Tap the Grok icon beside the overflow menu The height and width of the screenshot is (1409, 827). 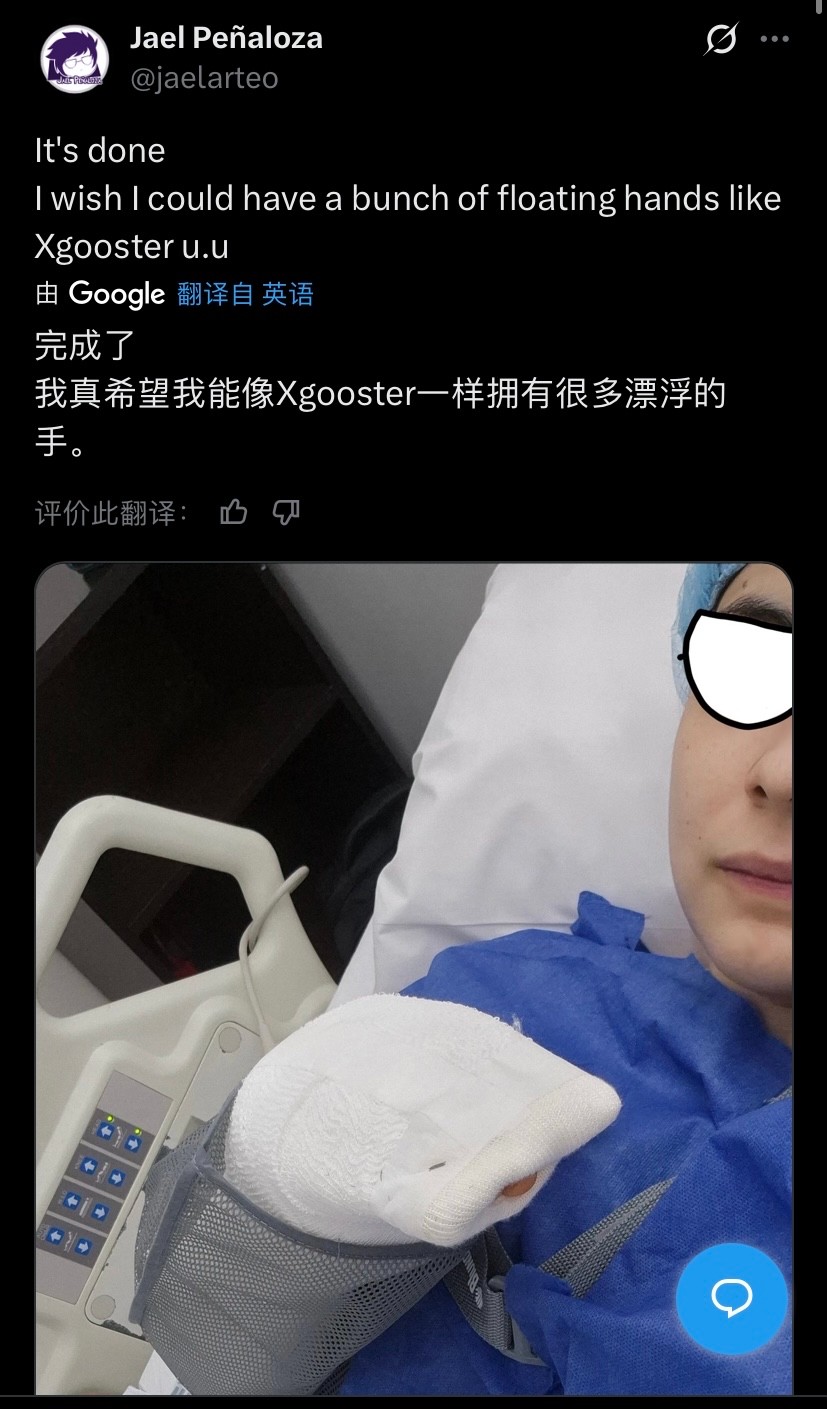[721, 40]
